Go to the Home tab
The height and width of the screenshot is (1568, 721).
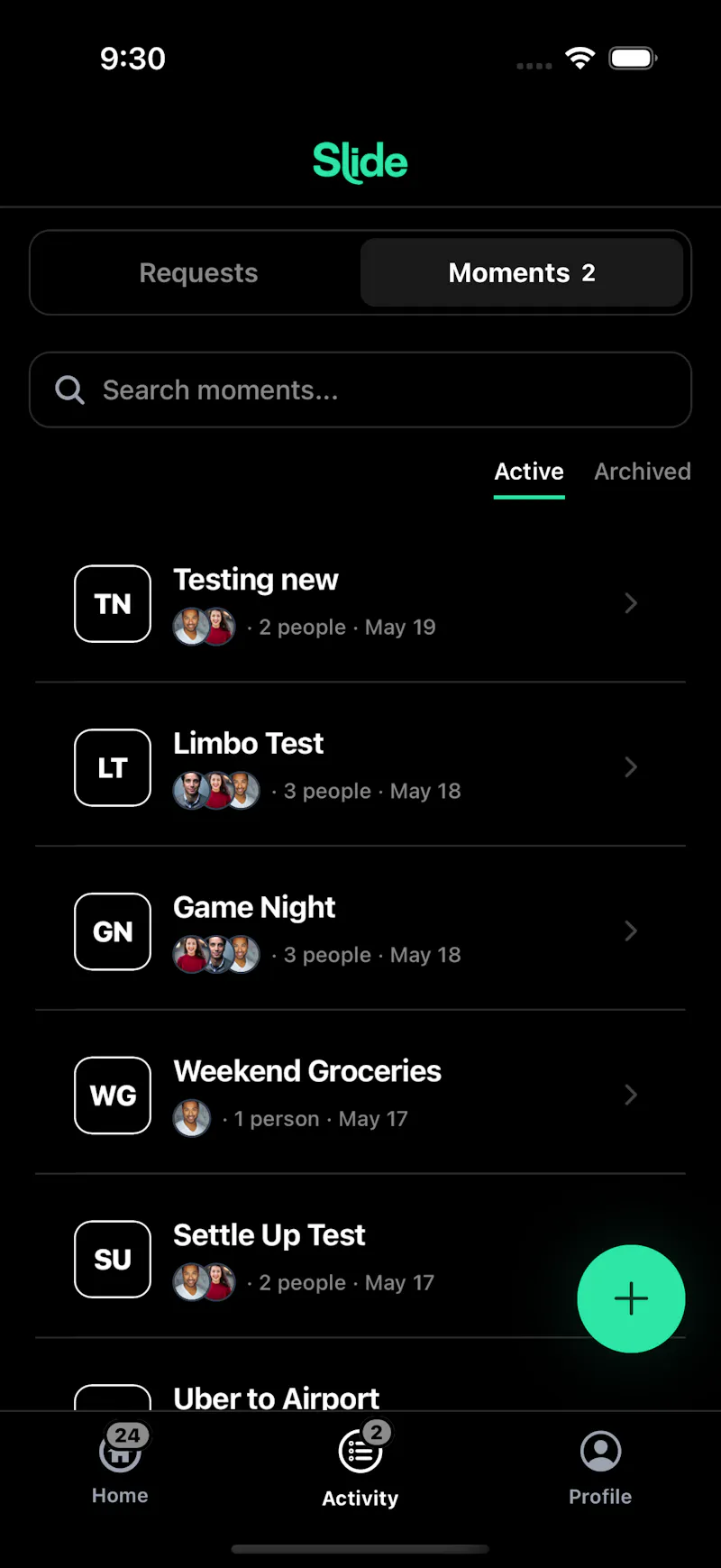[120, 1464]
